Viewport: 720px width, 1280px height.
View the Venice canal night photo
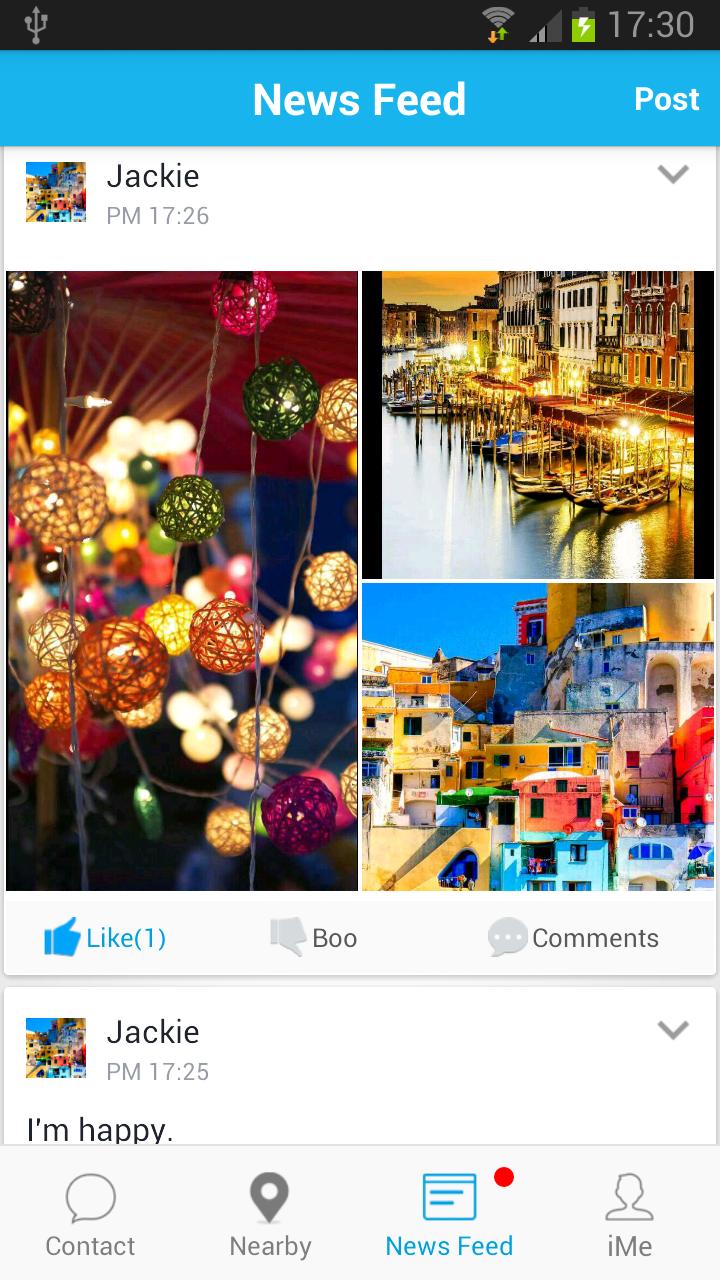[538, 424]
